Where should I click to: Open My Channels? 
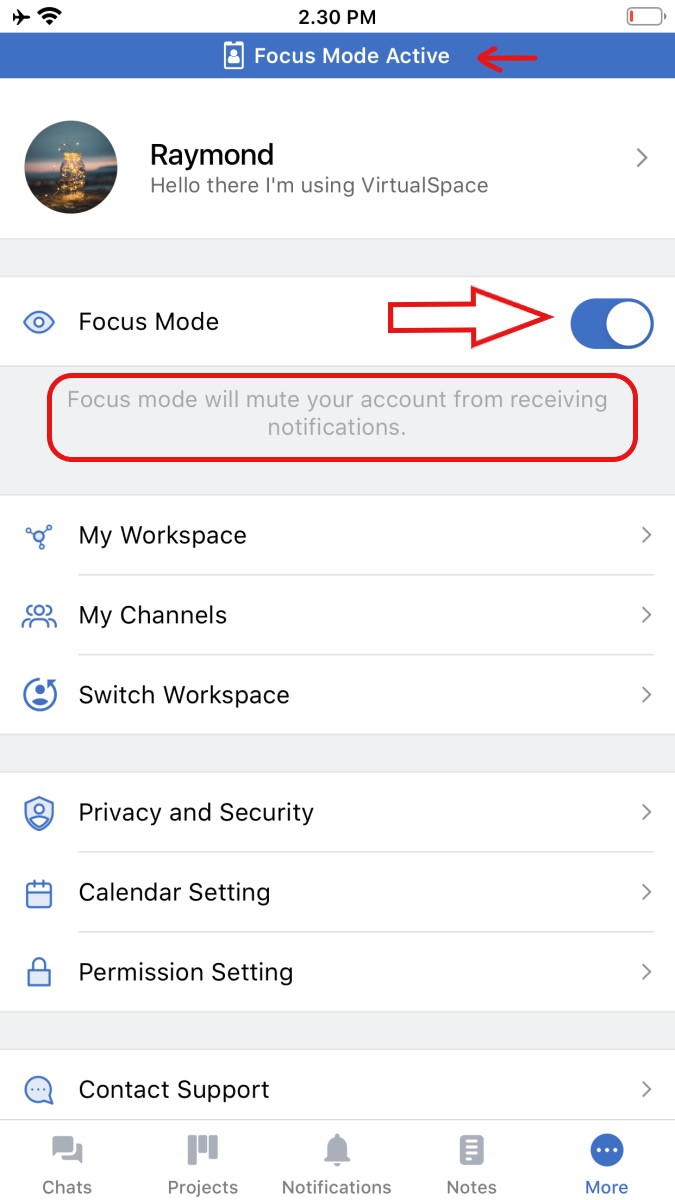(337, 615)
